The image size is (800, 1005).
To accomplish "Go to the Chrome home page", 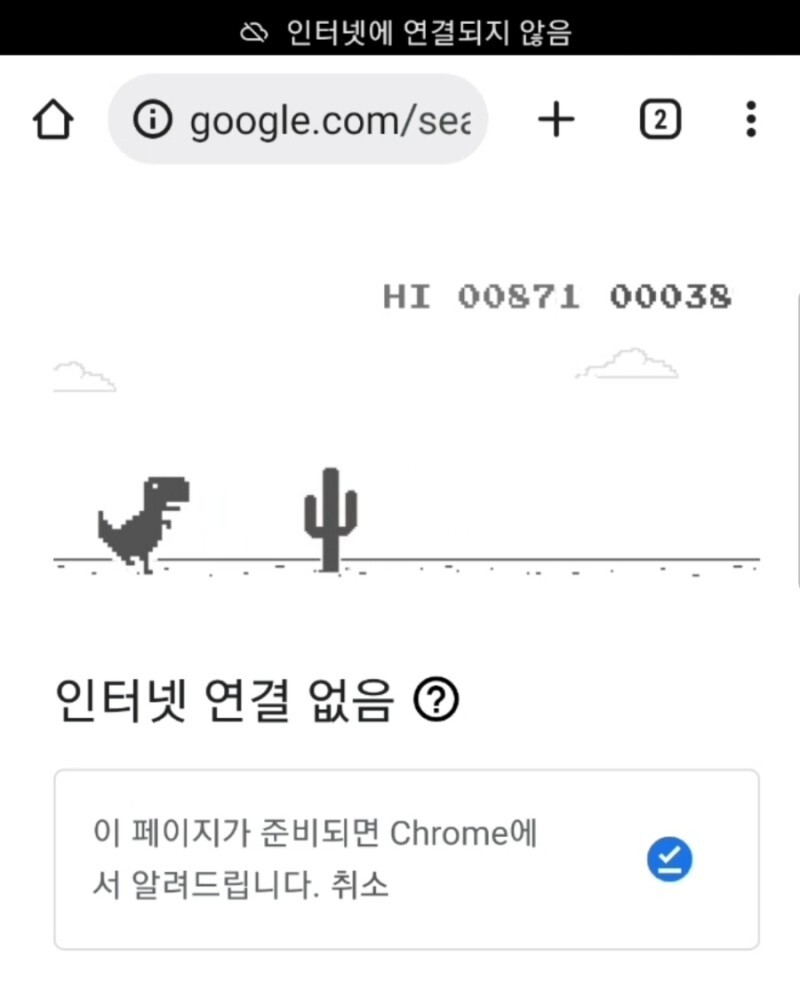I will (53, 121).
